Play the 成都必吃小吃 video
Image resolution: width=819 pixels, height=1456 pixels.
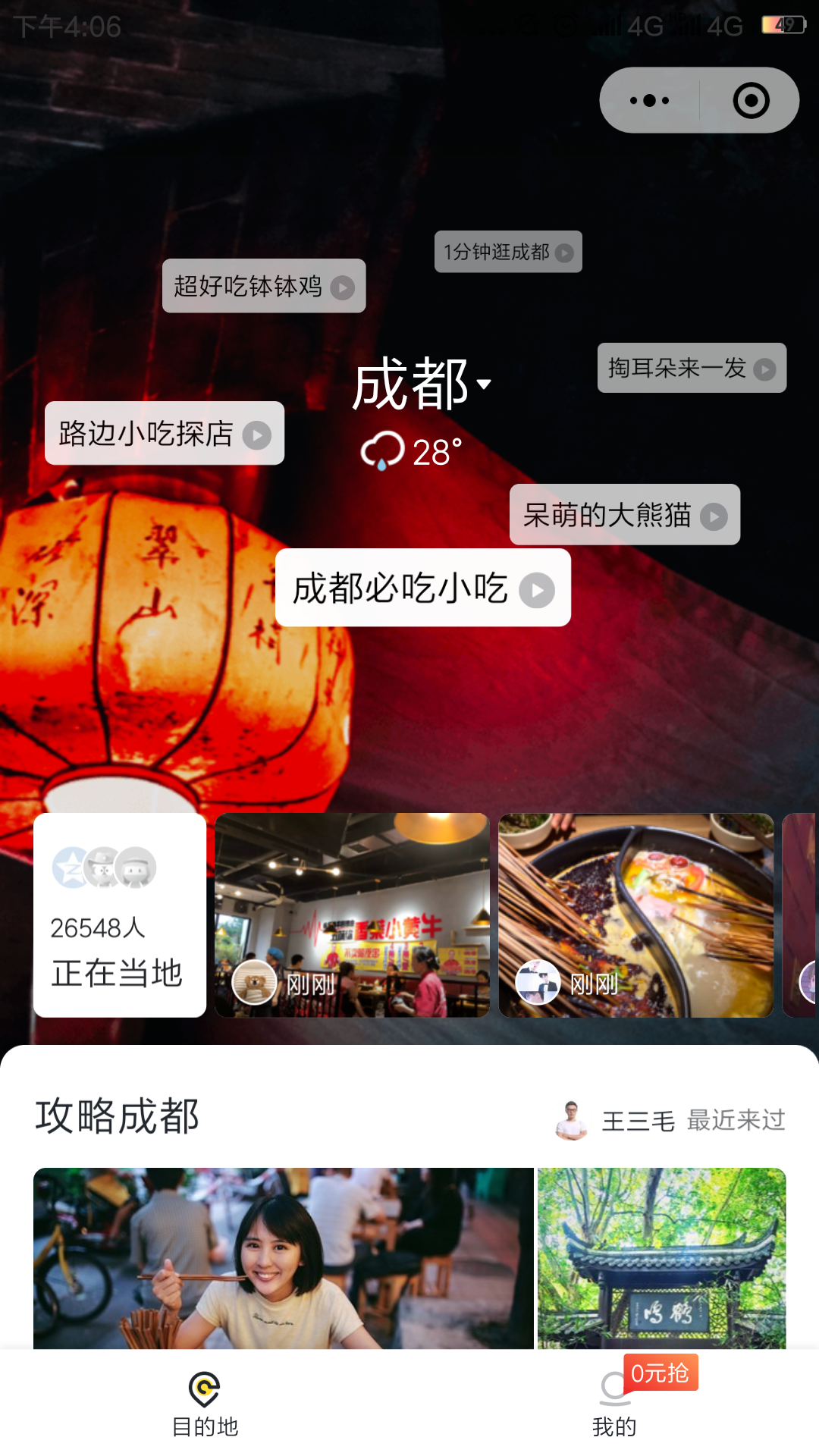pos(422,588)
